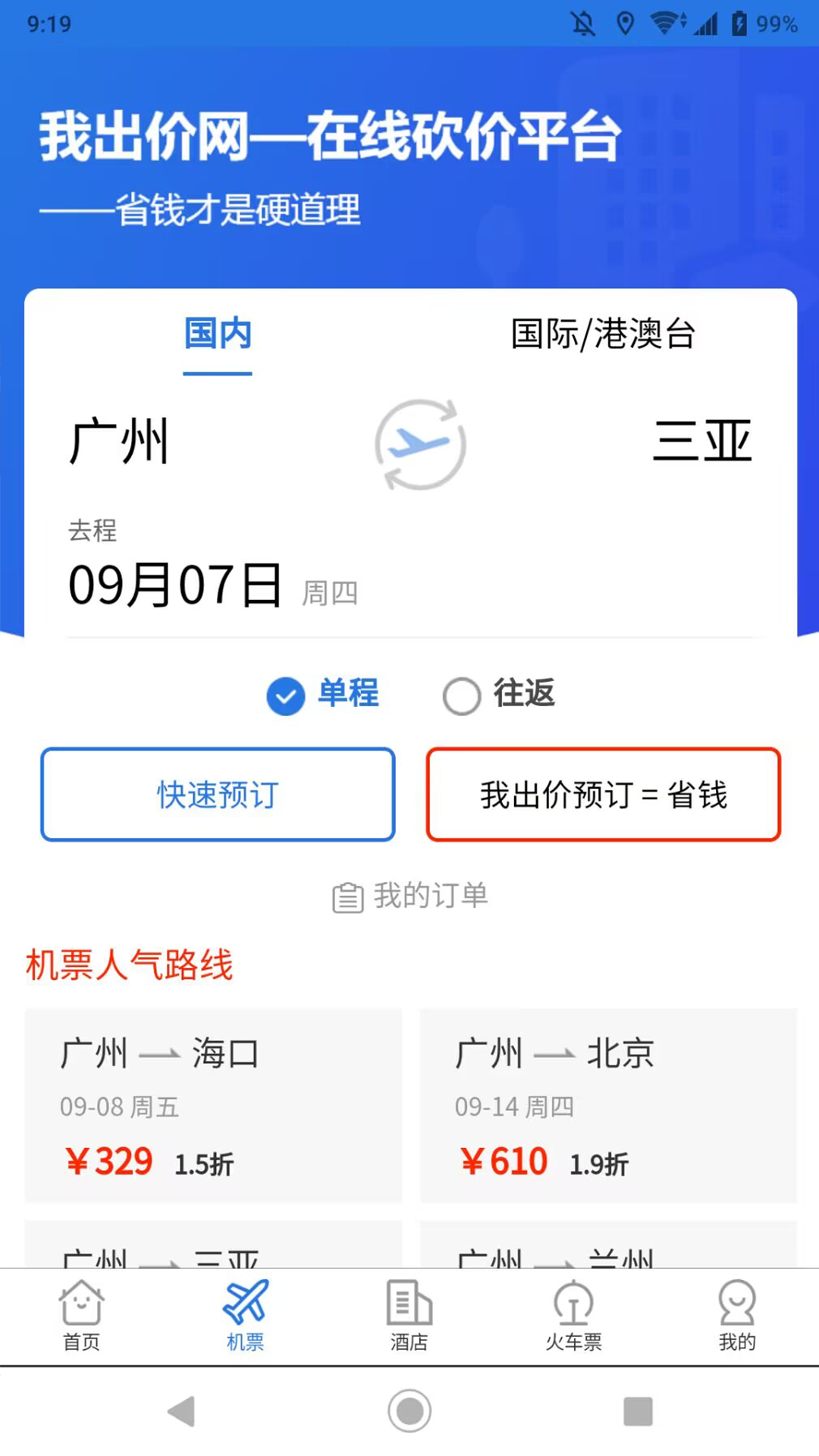The width and height of the screenshot is (819, 1456).
Task: Change destination city 三亚
Action: pyautogui.click(x=701, y=441)
